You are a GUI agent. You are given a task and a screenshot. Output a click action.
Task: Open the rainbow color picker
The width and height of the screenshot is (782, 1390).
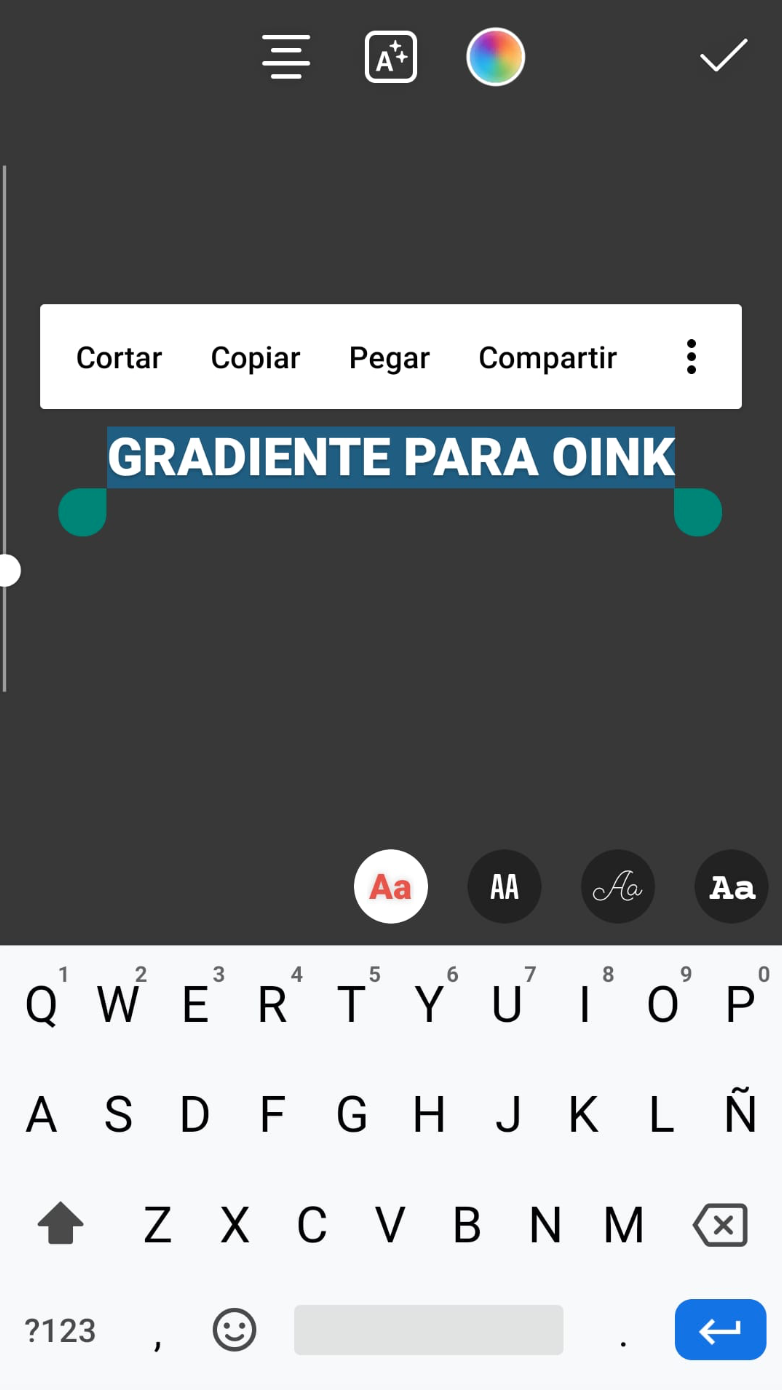point(496,57)
